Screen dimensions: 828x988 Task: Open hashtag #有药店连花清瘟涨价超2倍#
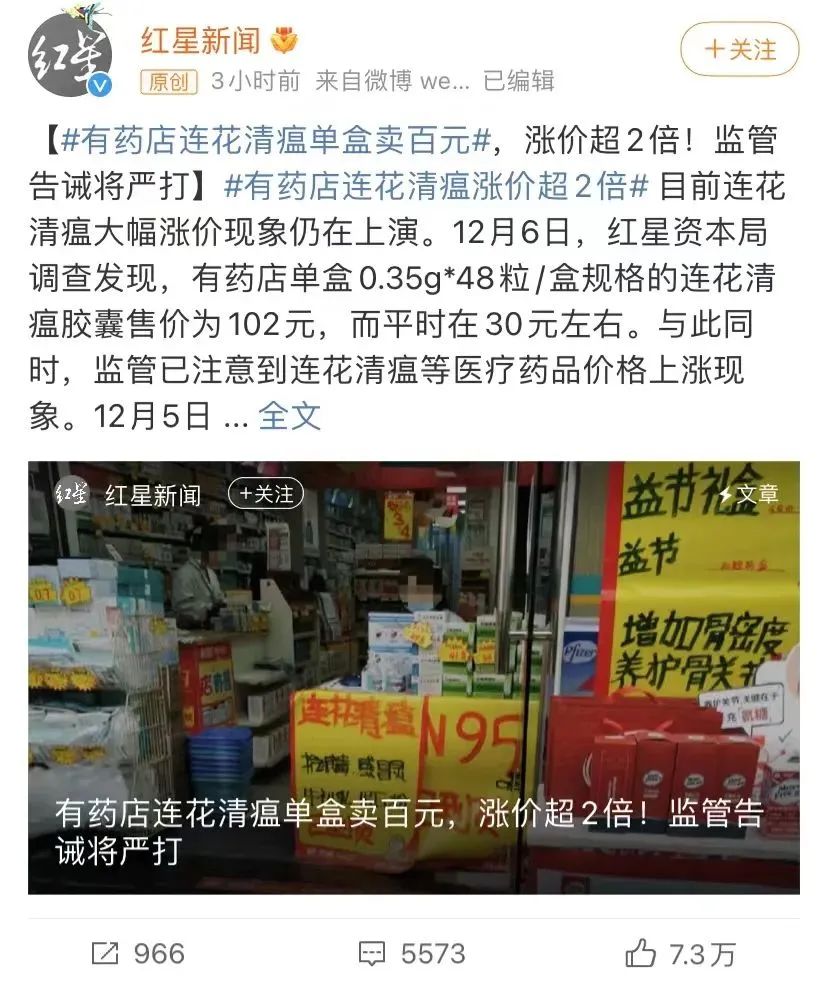(x=438, y=186)
